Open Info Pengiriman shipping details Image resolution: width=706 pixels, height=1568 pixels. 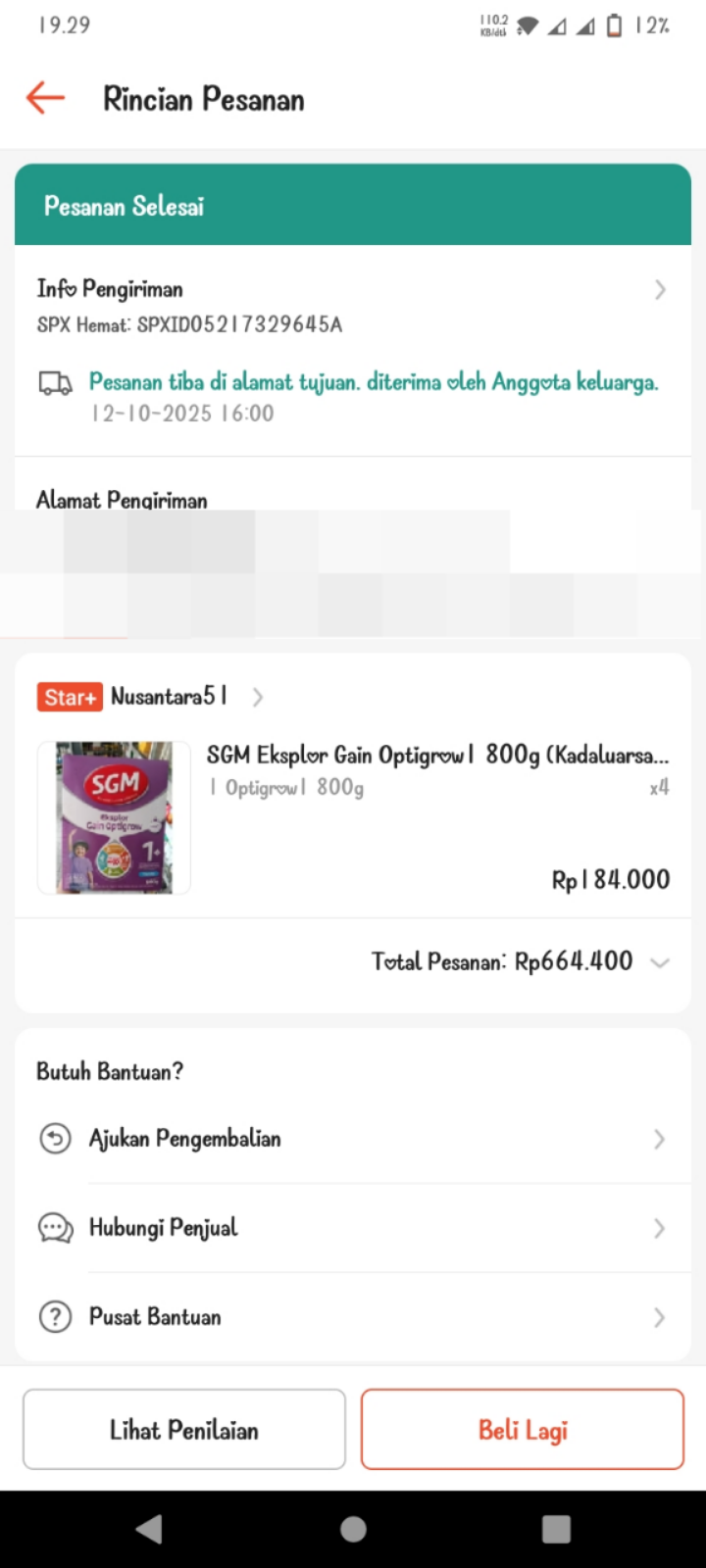tap(353, 290)
